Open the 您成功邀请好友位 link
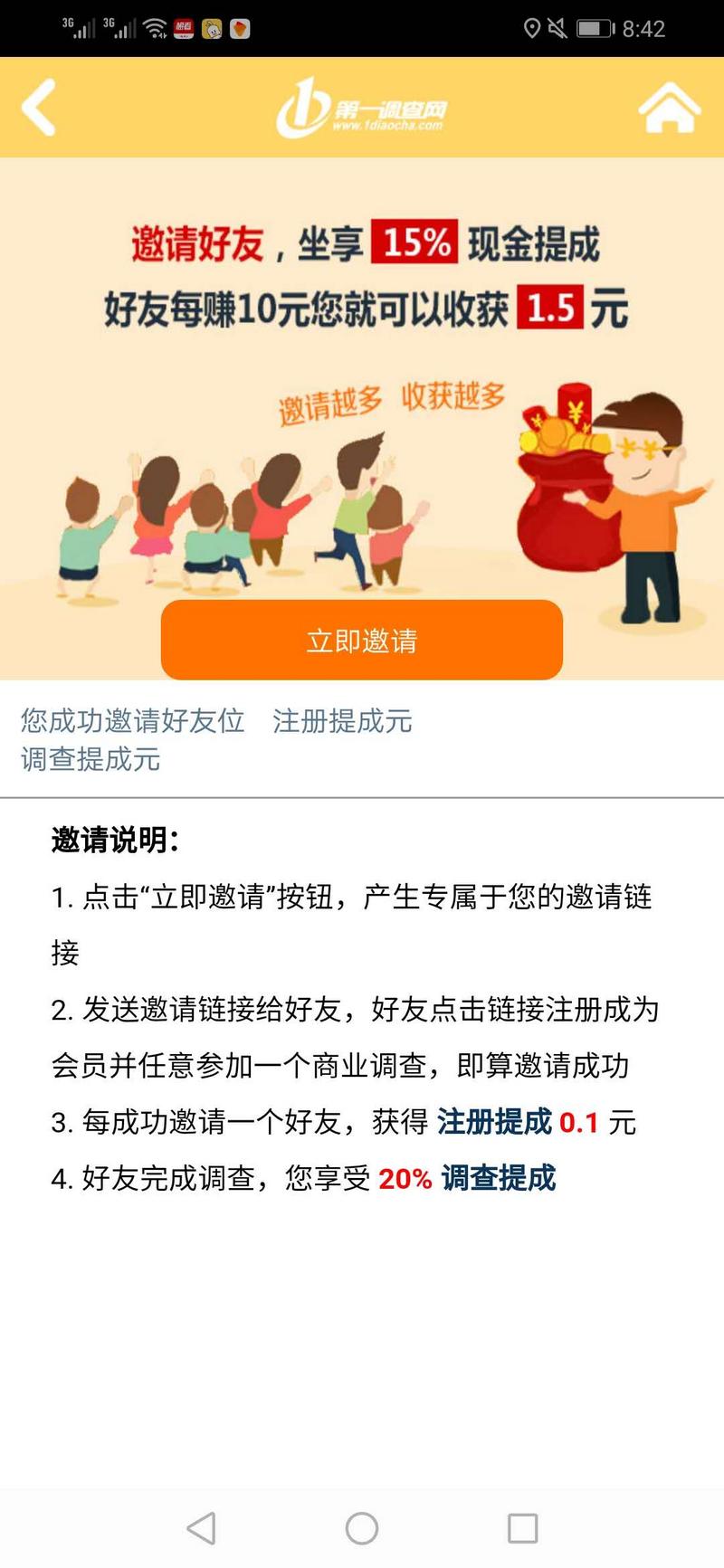The image size is (724, 1568). point(133,721)
